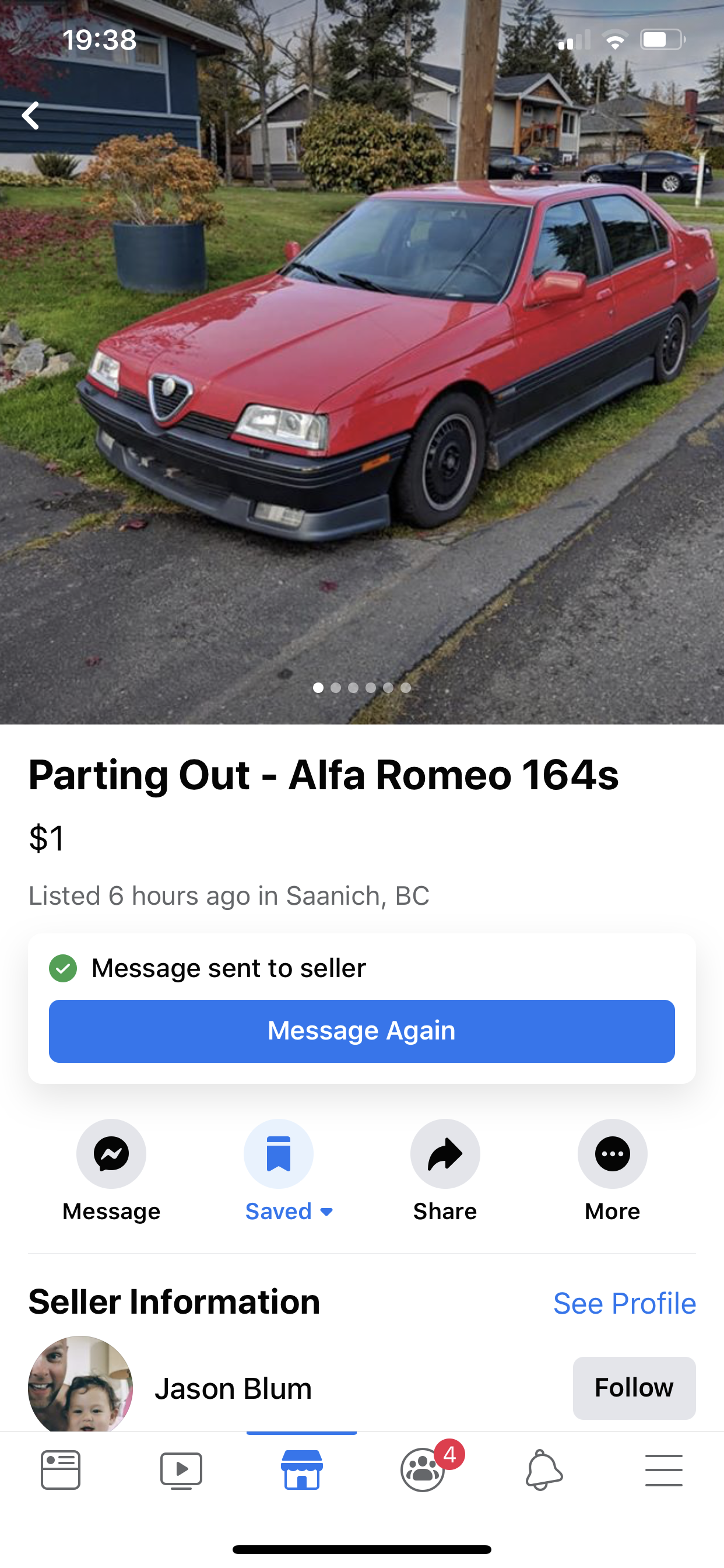
Task: Switch to the News Feed tab
Action: [x=60, y=1471]
